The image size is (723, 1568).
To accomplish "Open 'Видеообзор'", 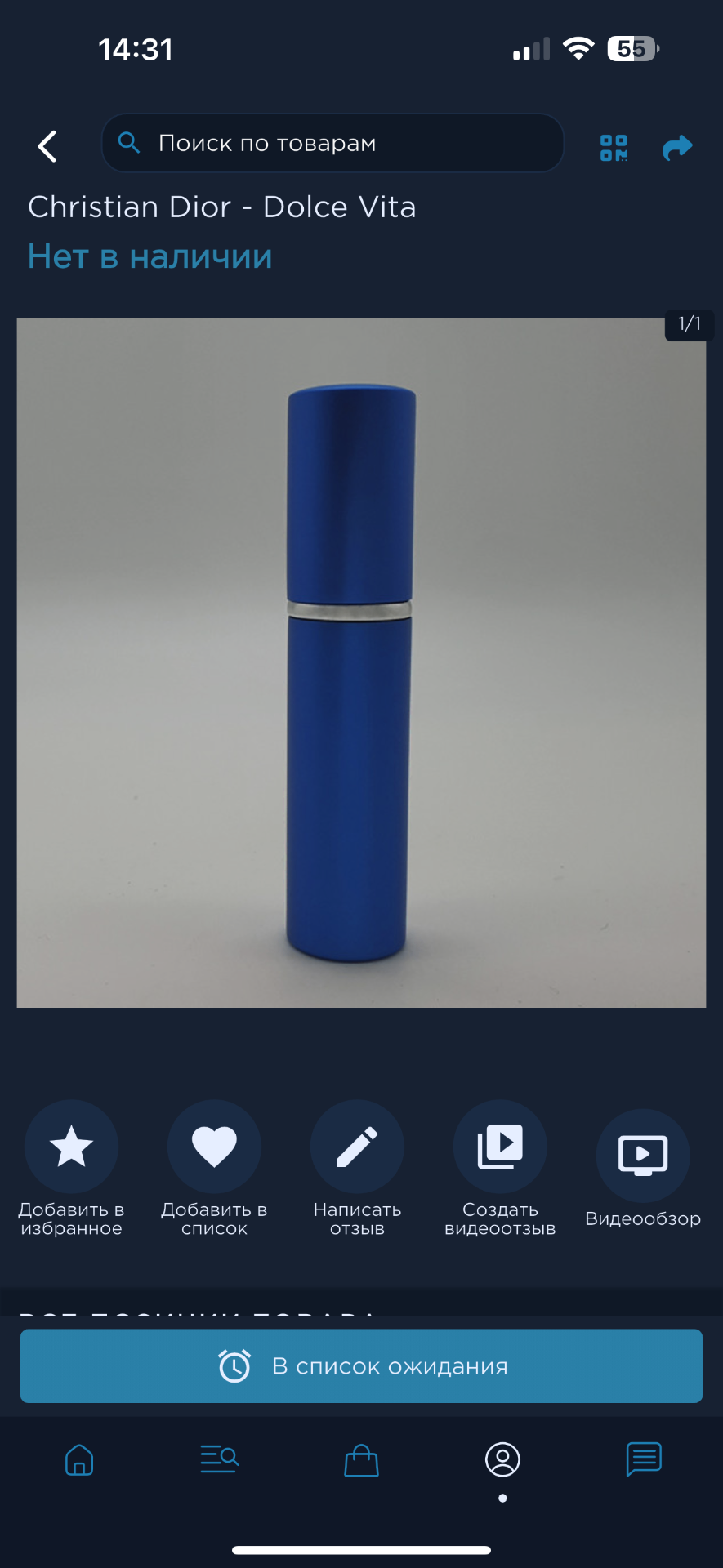I will click(x=643, y=1156).
